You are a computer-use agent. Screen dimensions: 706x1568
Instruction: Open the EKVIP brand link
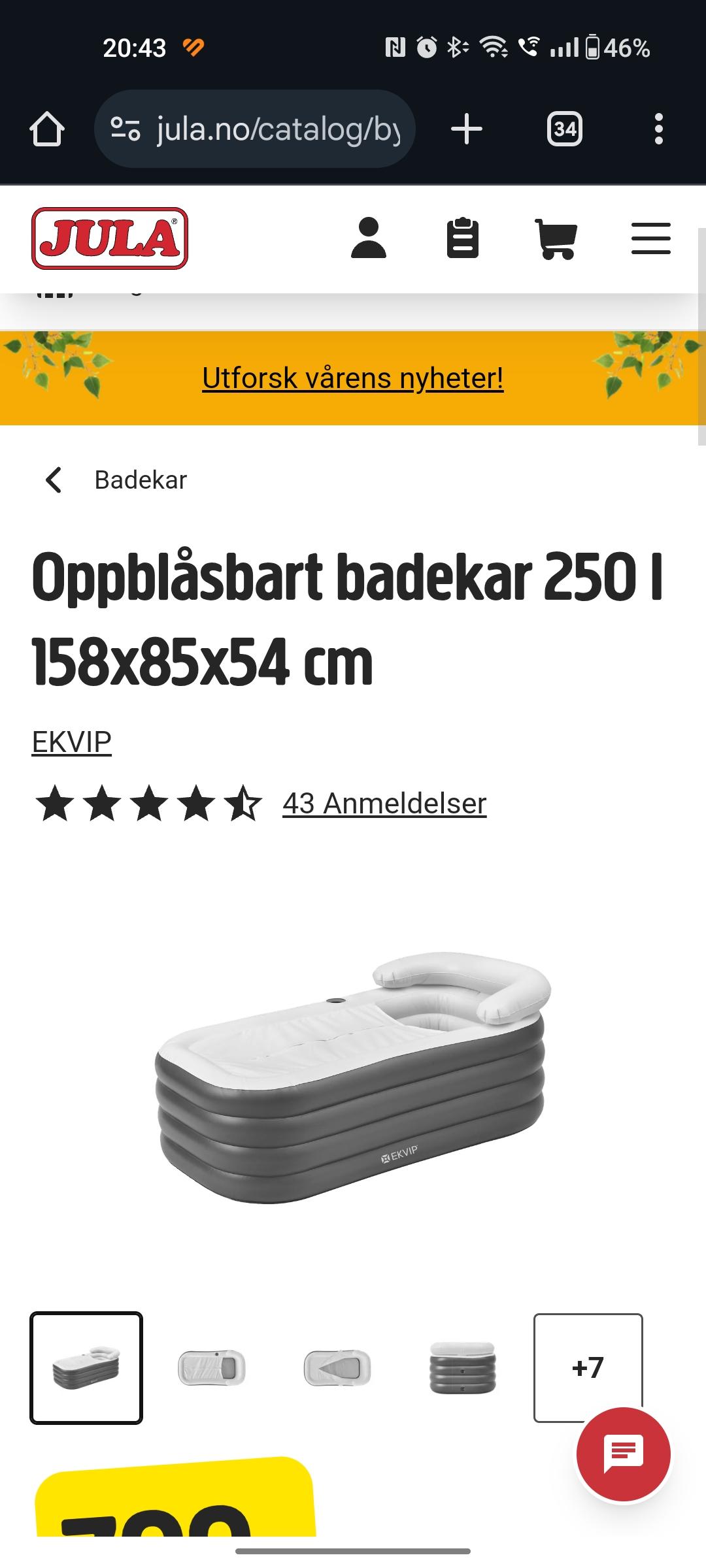(x=72, y=742)
